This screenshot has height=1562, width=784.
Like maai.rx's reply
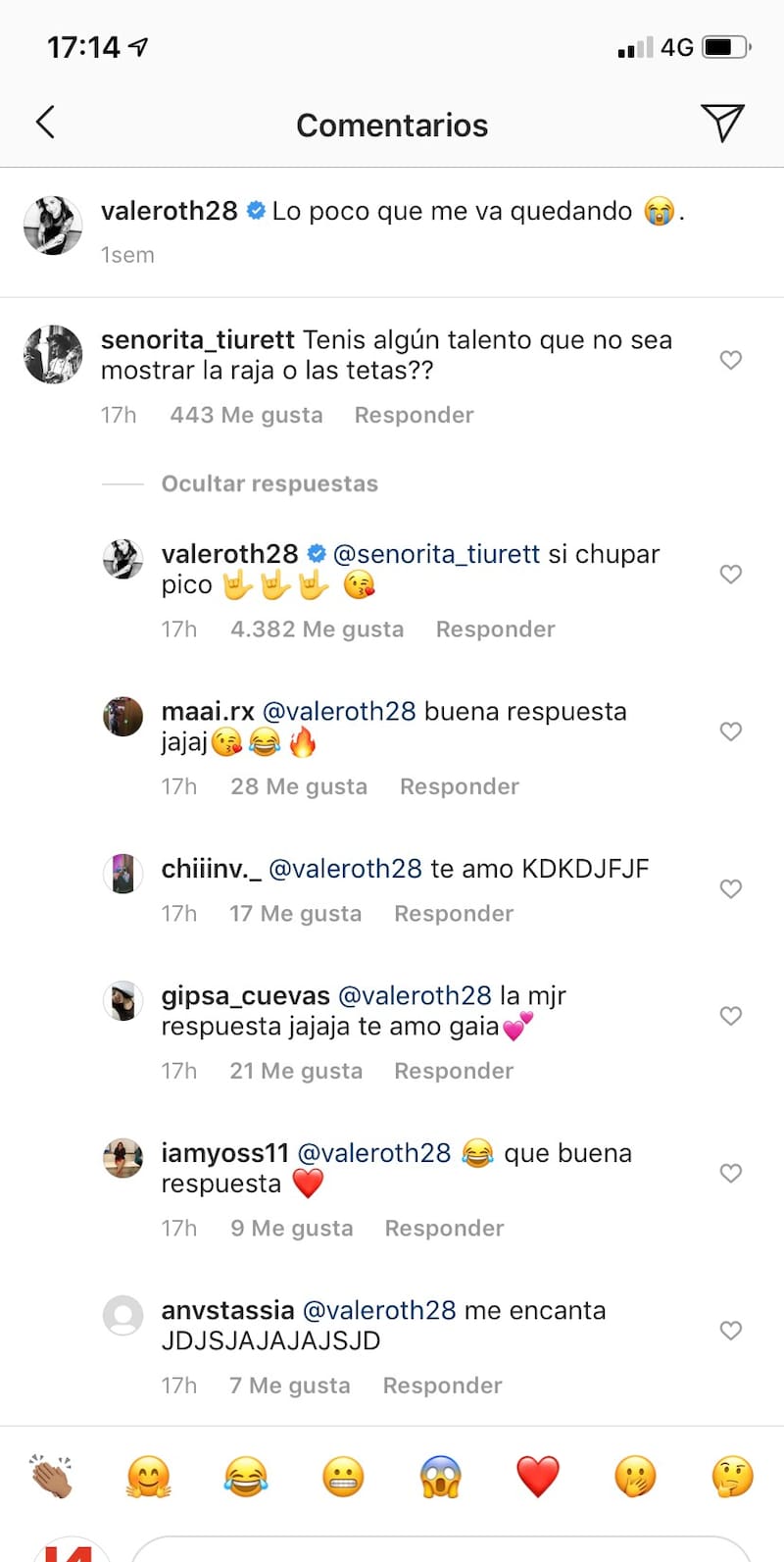click(x=730, y=731)
